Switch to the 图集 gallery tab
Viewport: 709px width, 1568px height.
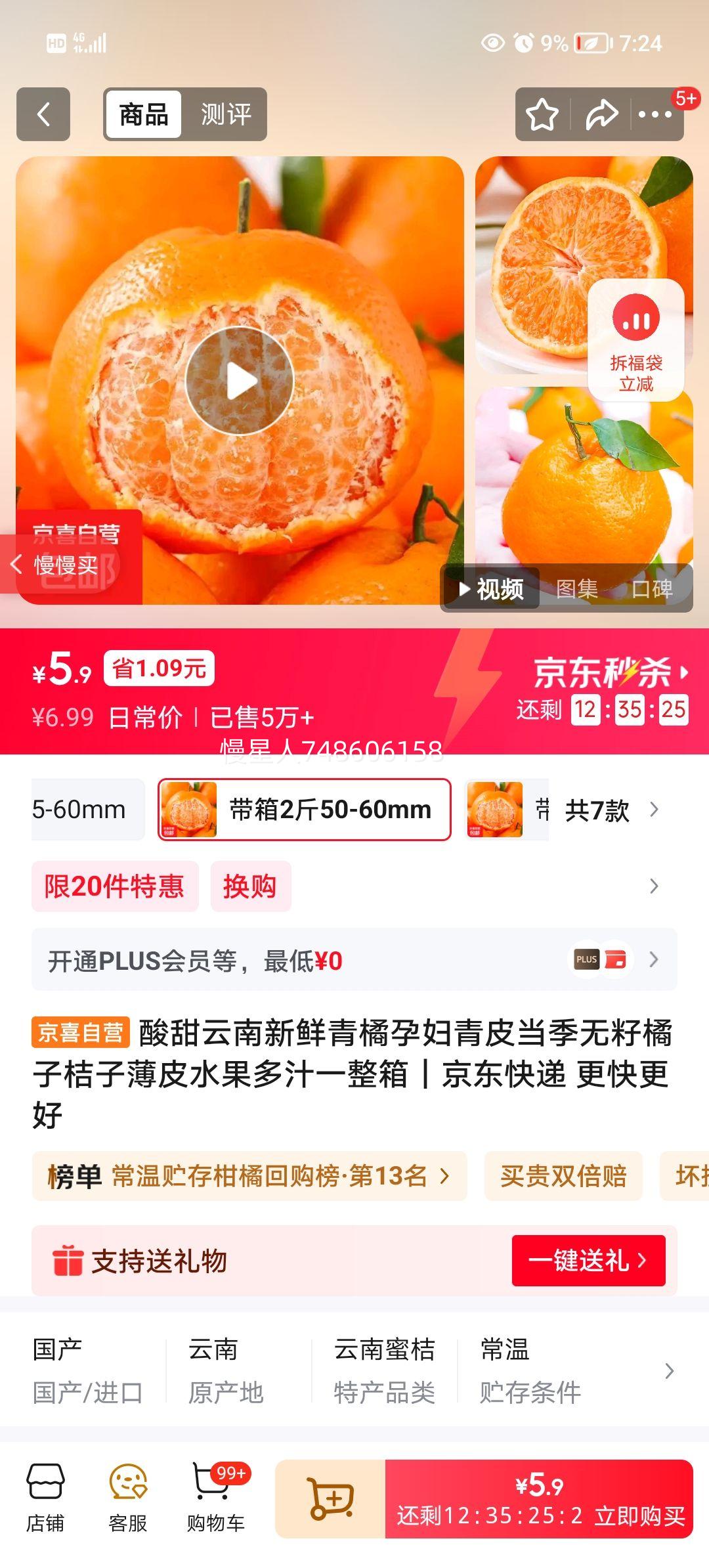point(579,590)
